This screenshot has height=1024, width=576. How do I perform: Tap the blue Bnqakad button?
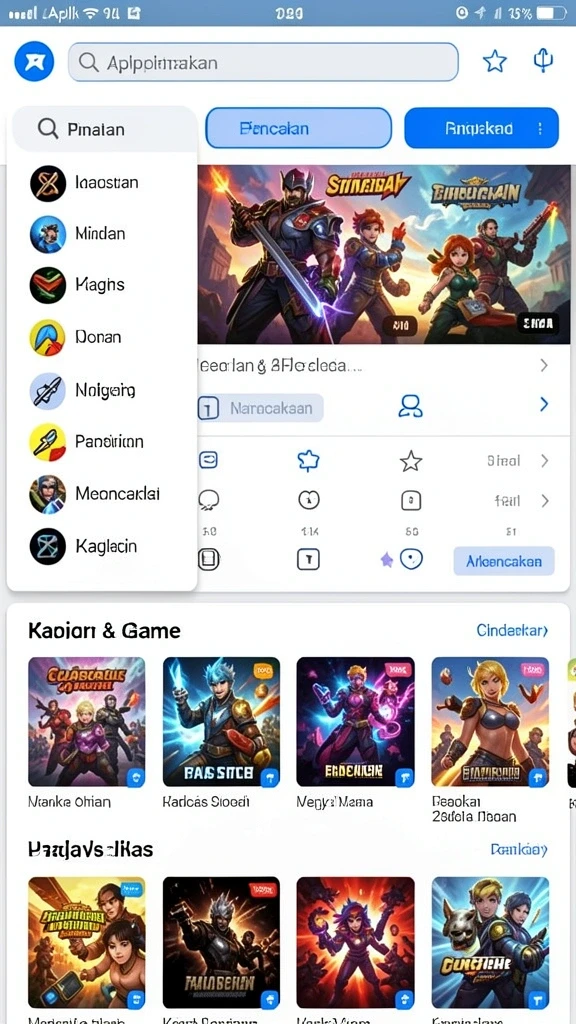(x=481, y=128)
